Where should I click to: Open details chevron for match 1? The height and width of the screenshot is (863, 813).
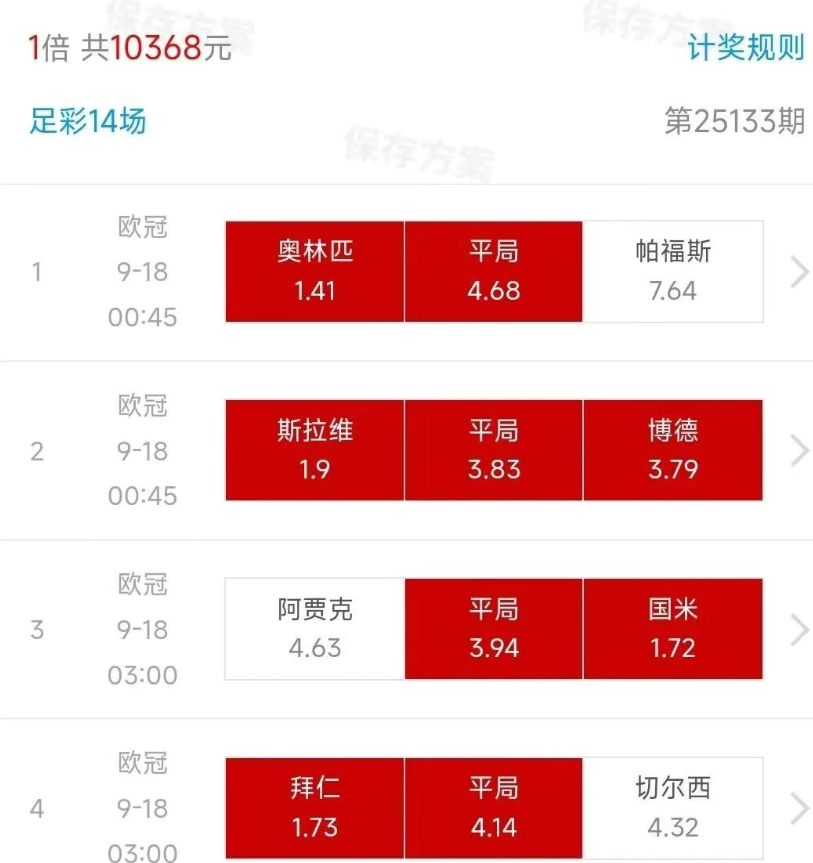[798, 272]
